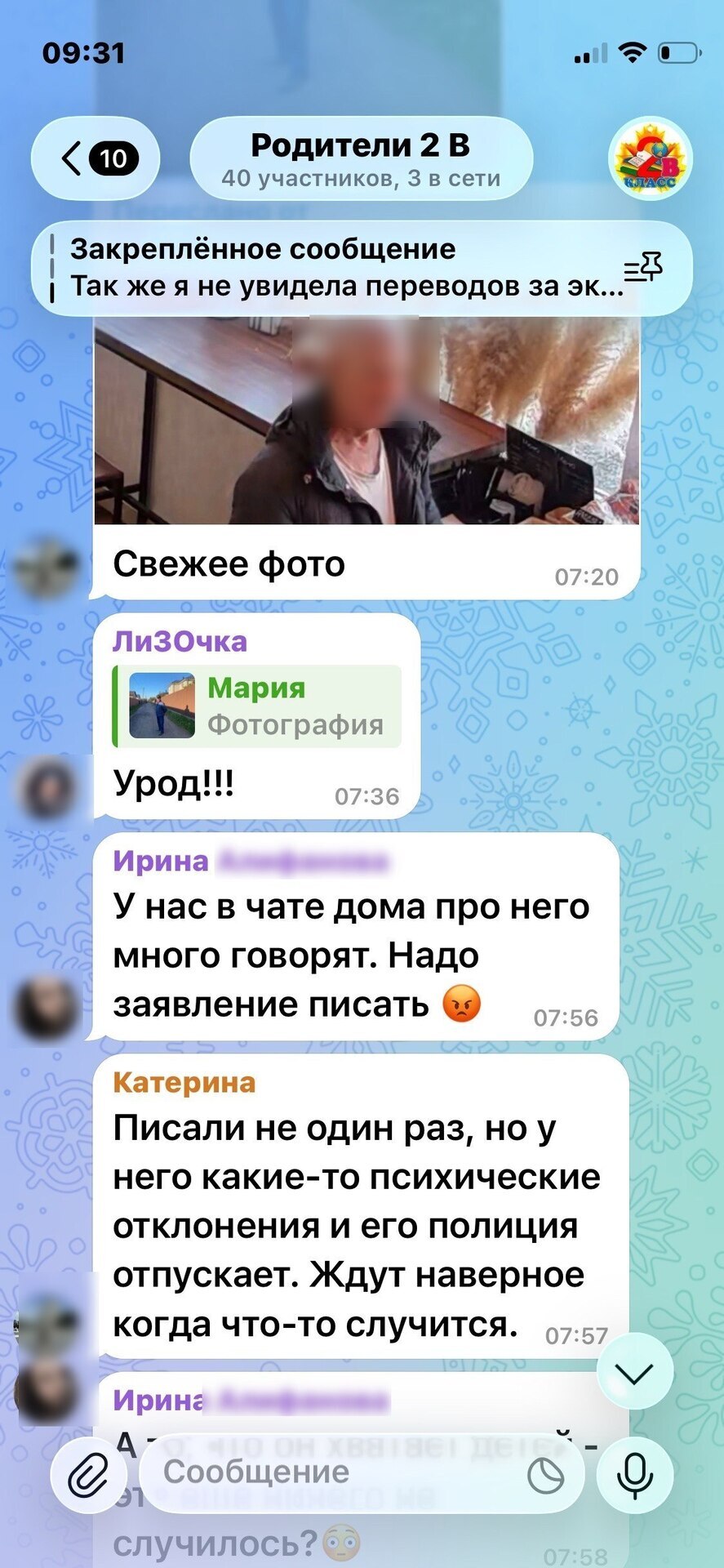Open ЛиЗОчка's sender profile name
This screenshot has width=724, height=1568.
180,642
